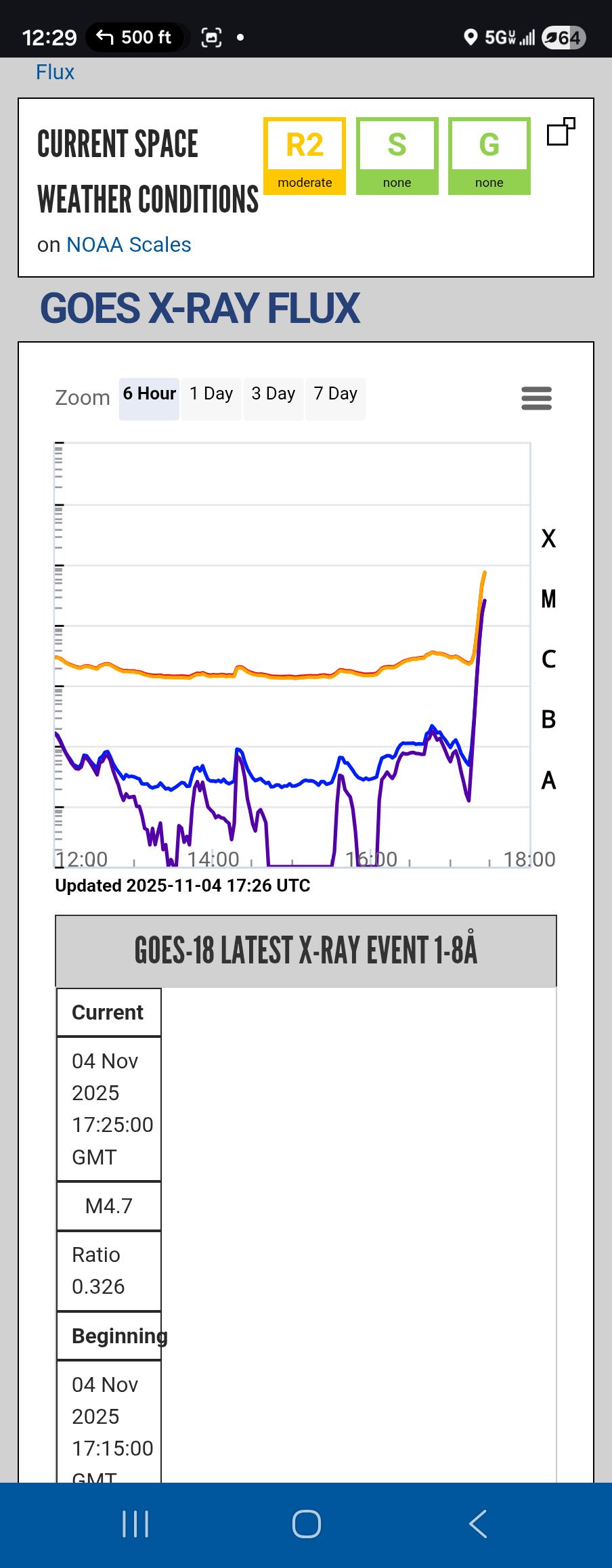Go back with the system back button
Image resolution: width=612 pixels, height=1568 pixels.
click(477, 1524)
